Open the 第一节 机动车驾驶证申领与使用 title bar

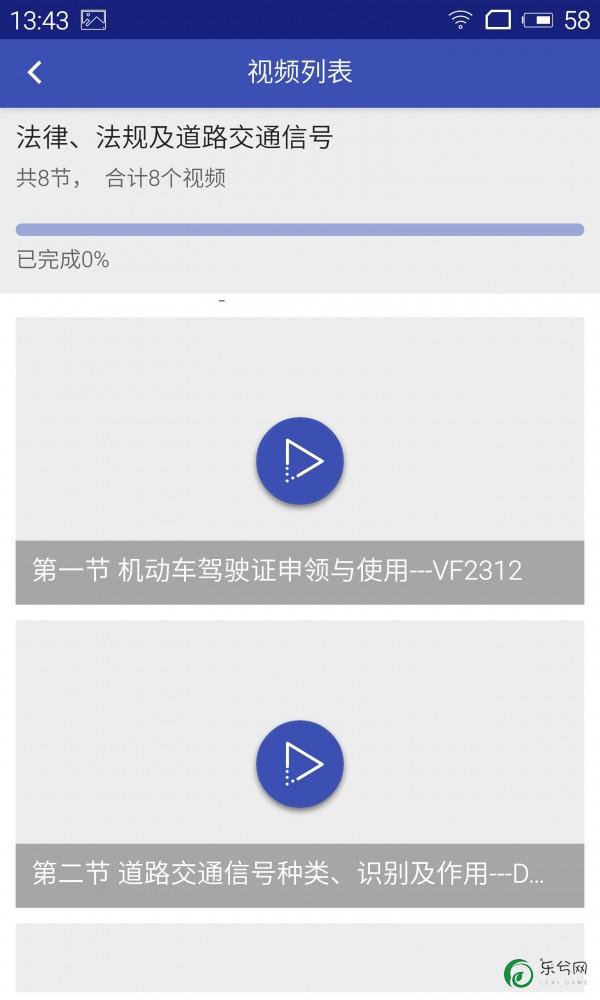[x=300, y=572]
